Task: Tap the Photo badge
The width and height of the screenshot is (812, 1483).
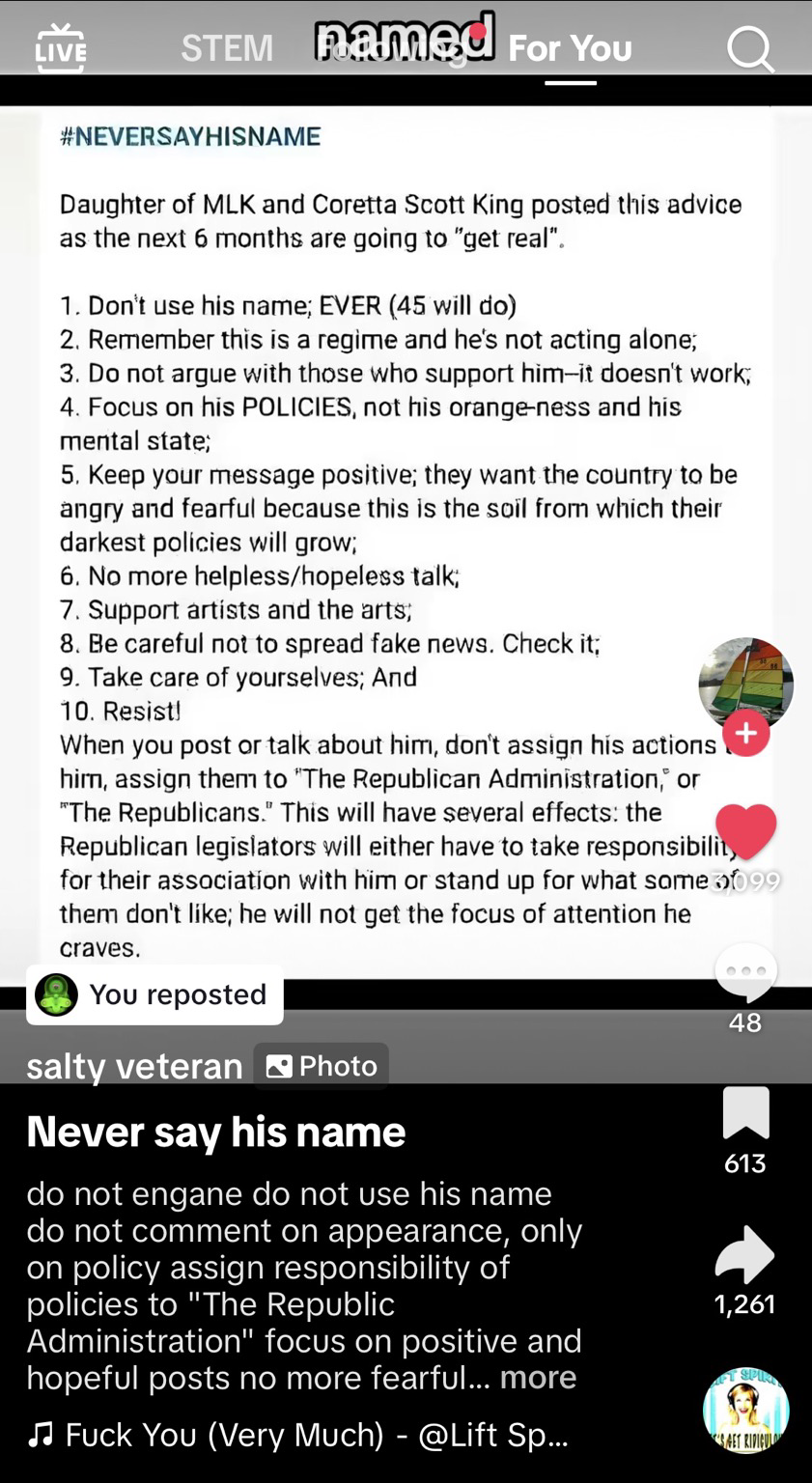Action: point(321,1066)
